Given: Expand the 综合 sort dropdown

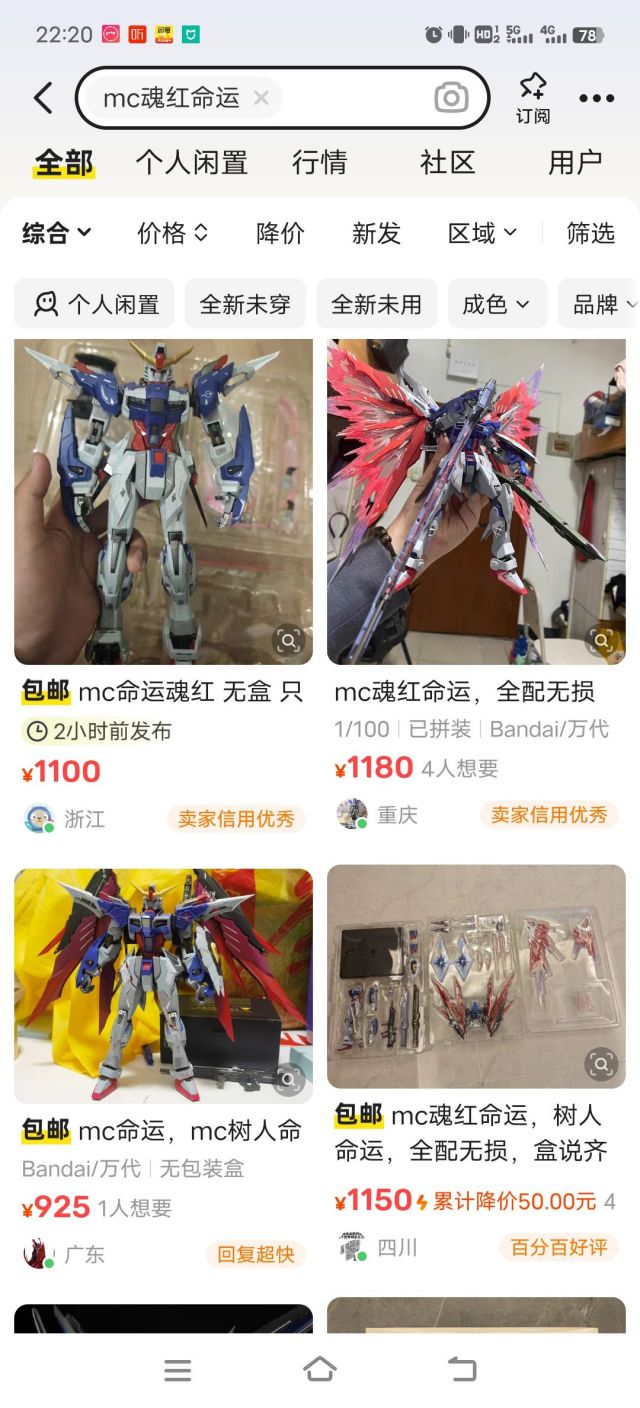Looking at the screenshot, I should [x=56, y=233].
